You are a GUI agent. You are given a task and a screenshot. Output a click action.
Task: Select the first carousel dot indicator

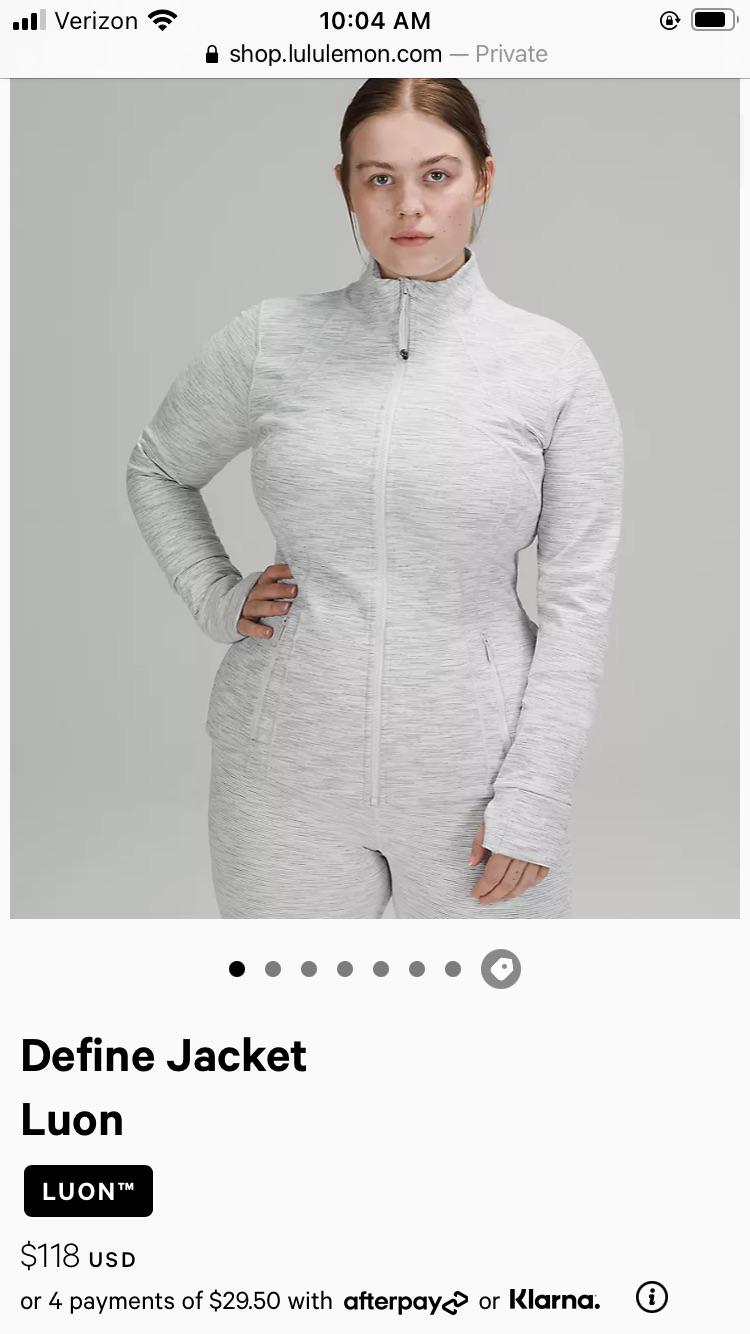(x=237, y=968)
